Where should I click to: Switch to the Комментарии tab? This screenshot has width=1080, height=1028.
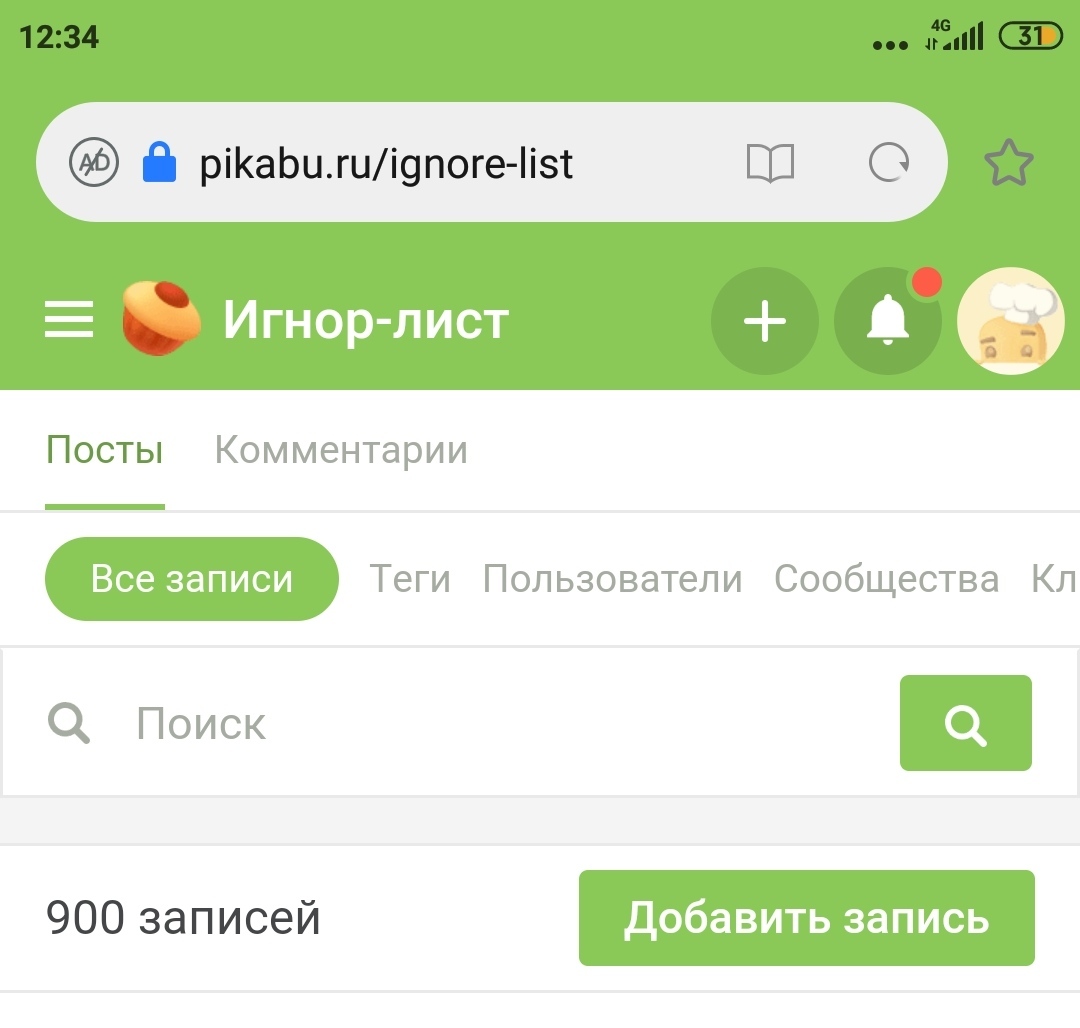click(x=341, y=451)
